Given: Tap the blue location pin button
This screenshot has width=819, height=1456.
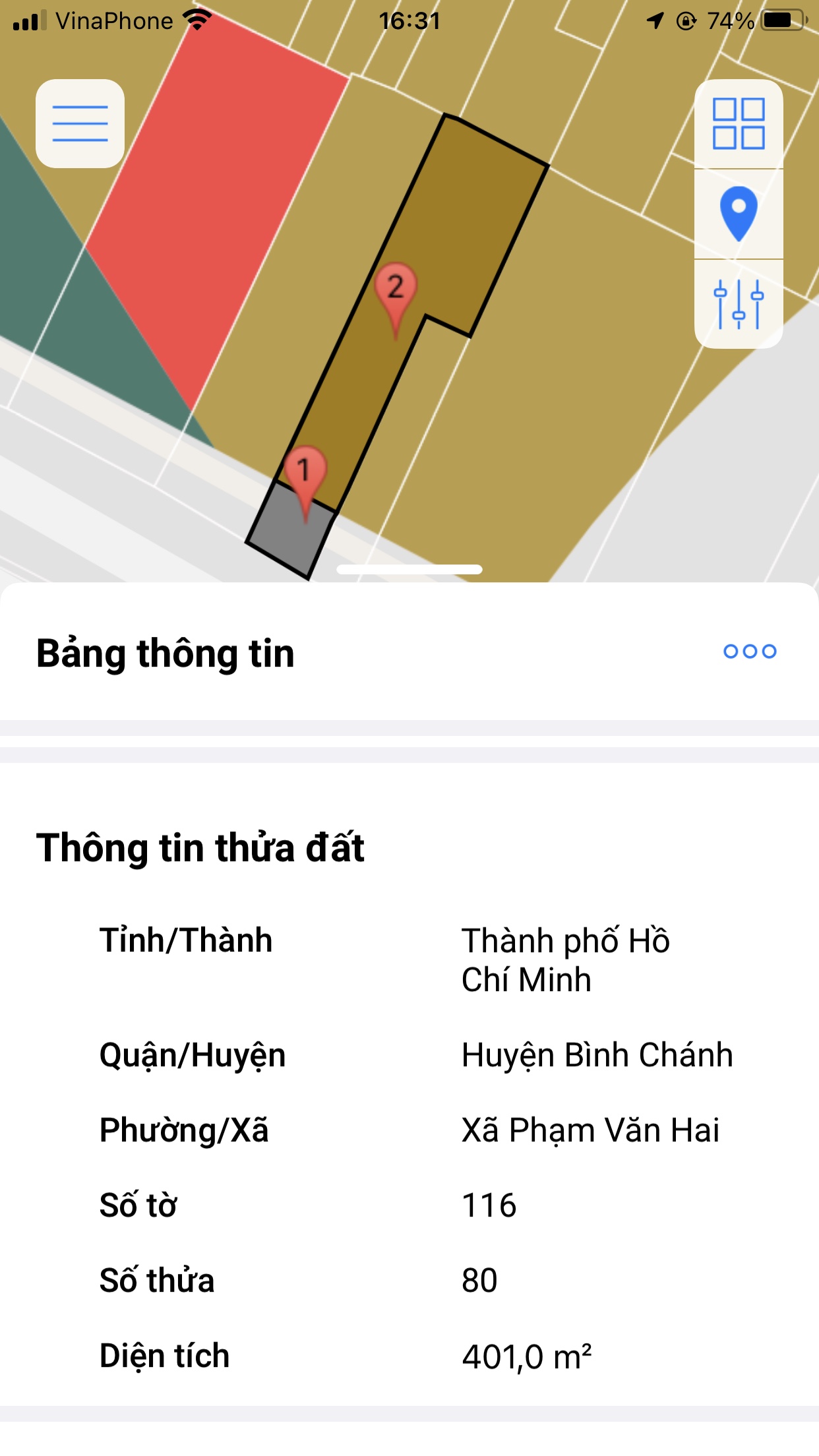Looking at the screenshot, I should (739, 214).
